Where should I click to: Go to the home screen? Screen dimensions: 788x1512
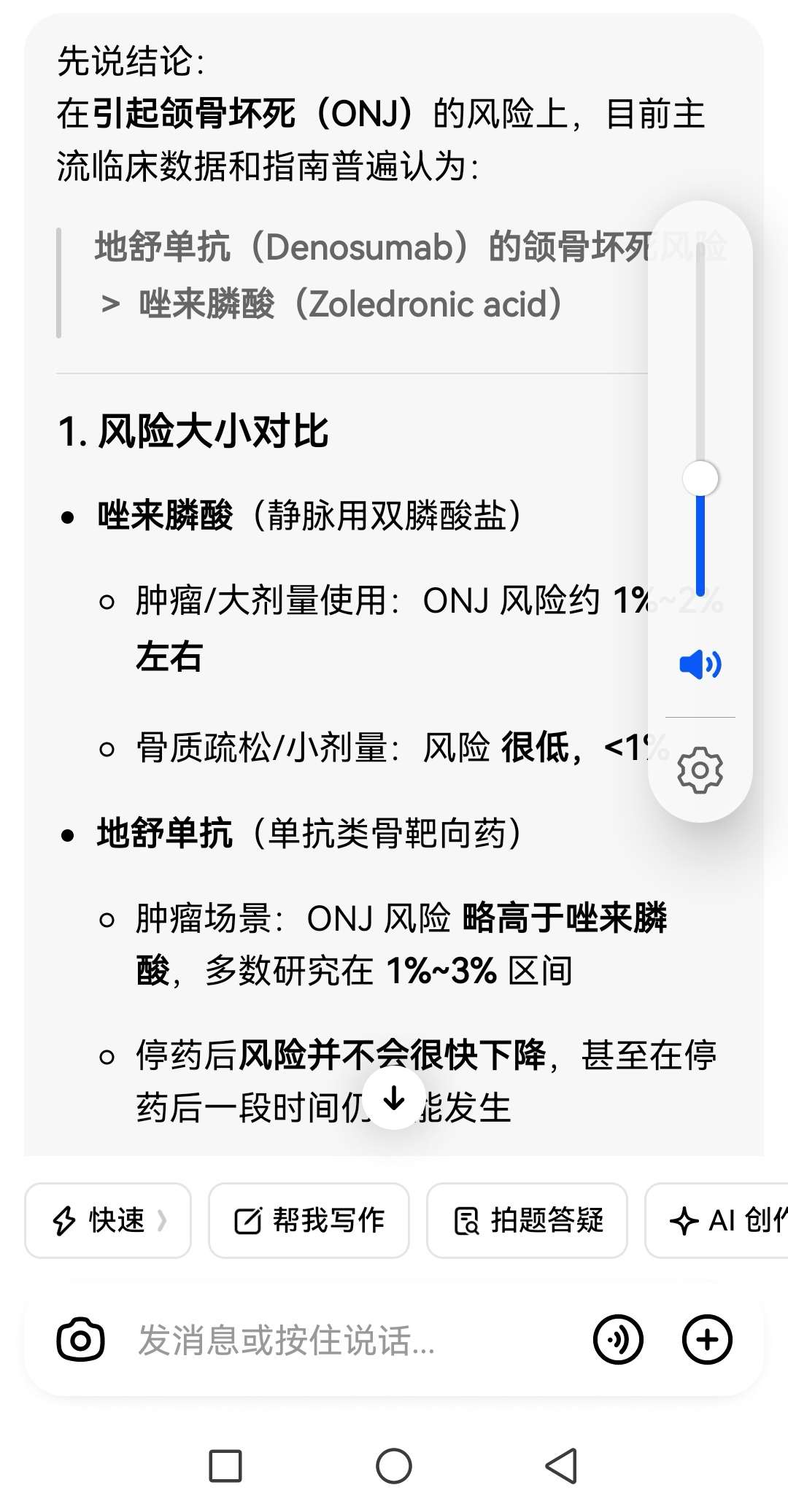(x=394, y=1465)
